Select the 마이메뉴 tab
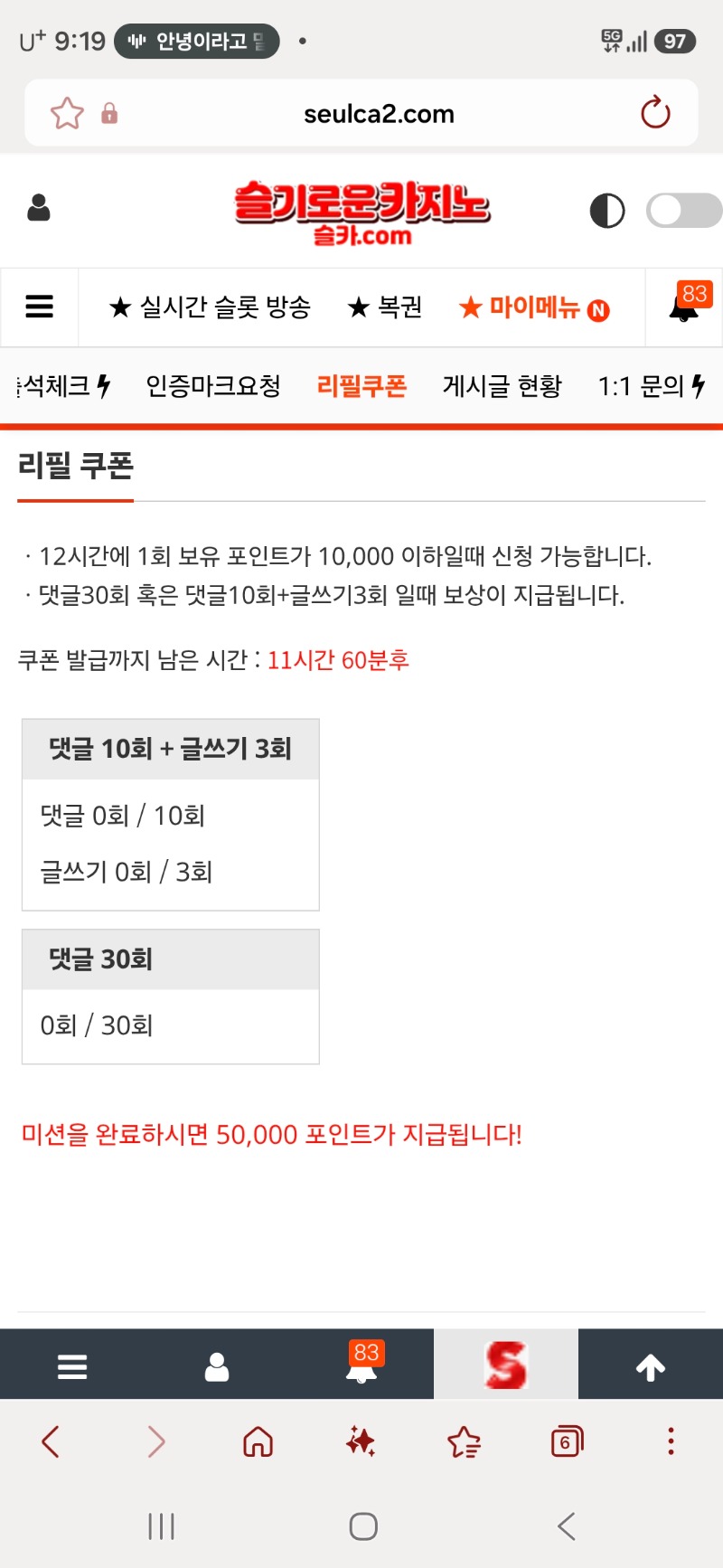723x1568 pixels. pyautogui.click(x=534, y=308)
